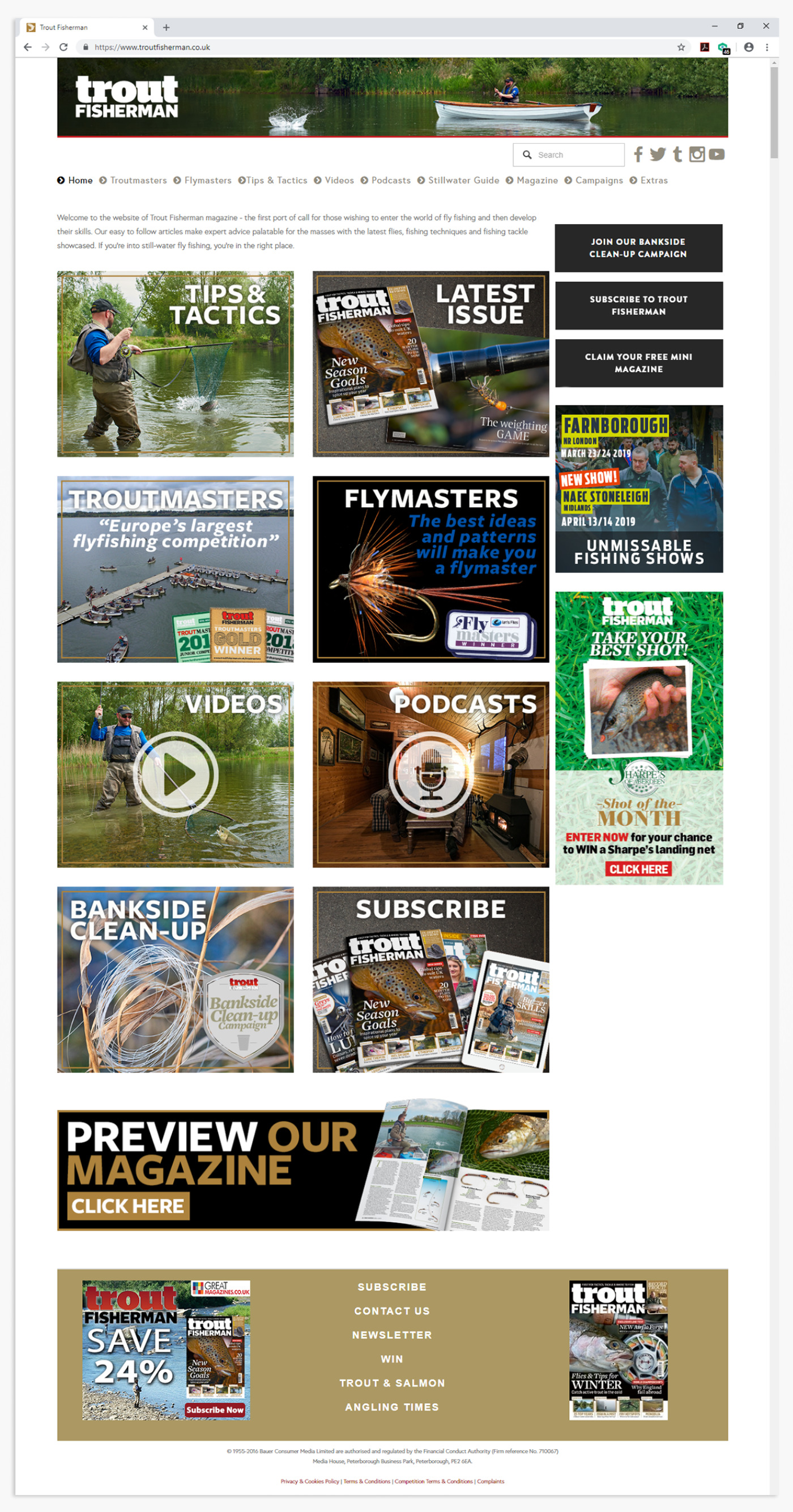
Task: Open the Videos tile
Action: 175,774
